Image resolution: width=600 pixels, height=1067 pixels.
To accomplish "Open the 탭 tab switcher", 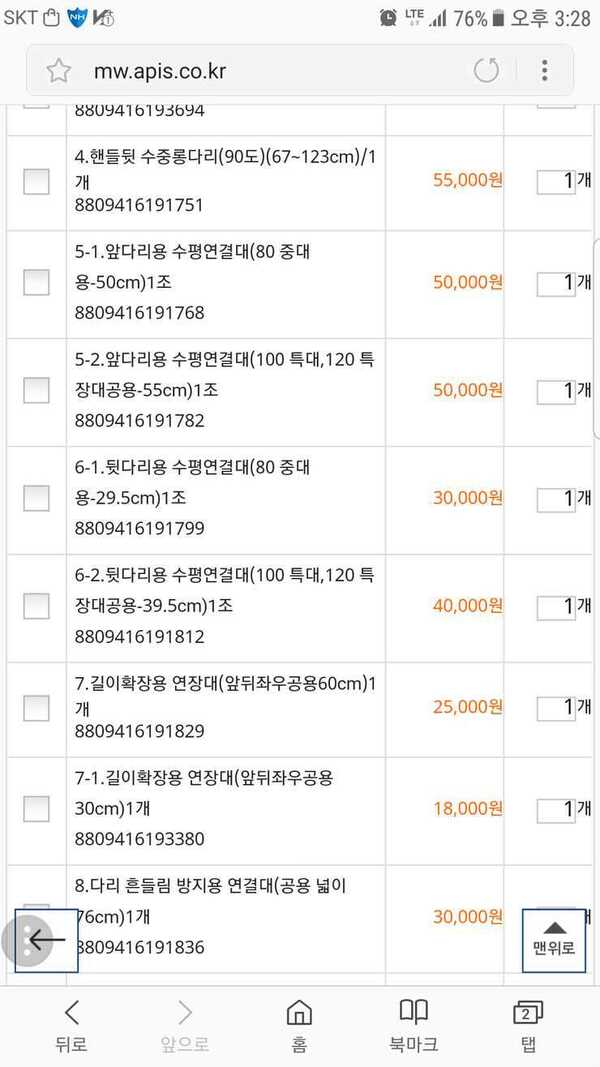I will coord(527,1026).
